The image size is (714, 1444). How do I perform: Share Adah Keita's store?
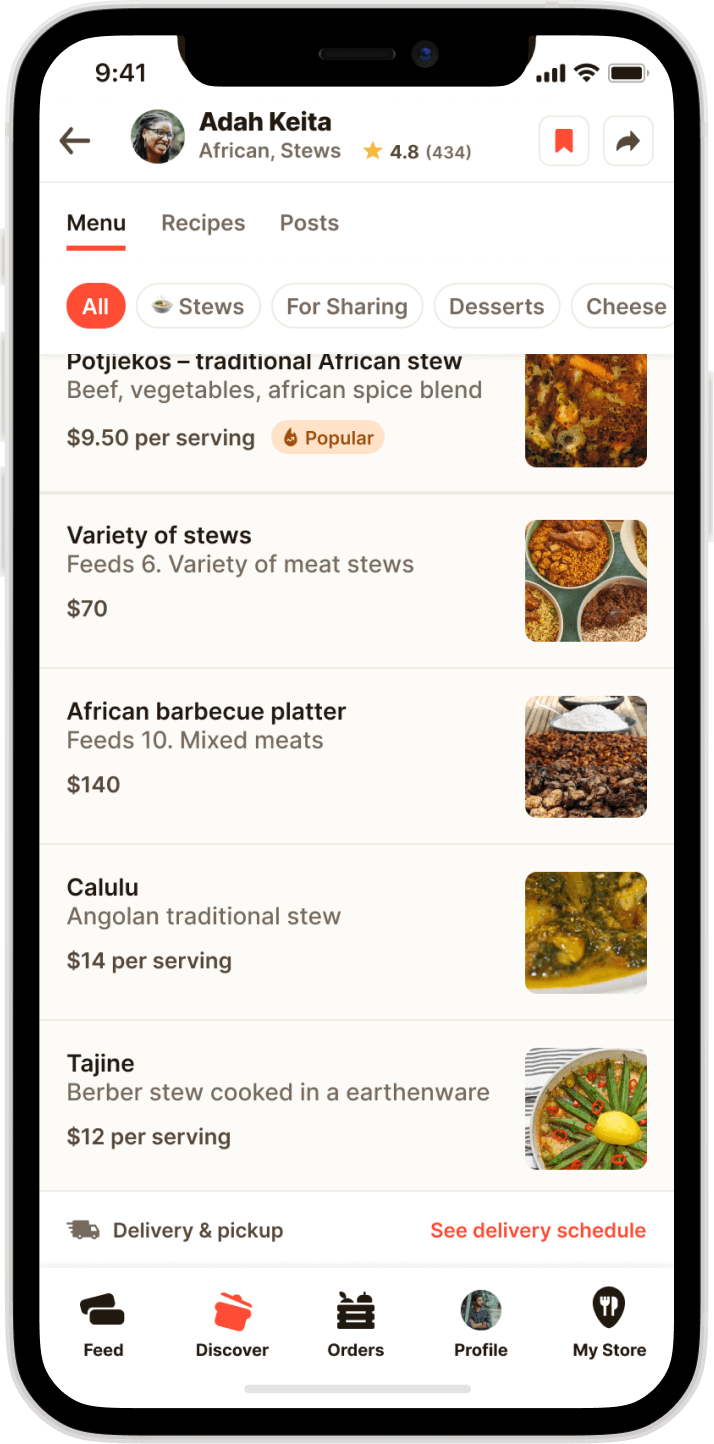pos(628,141)
